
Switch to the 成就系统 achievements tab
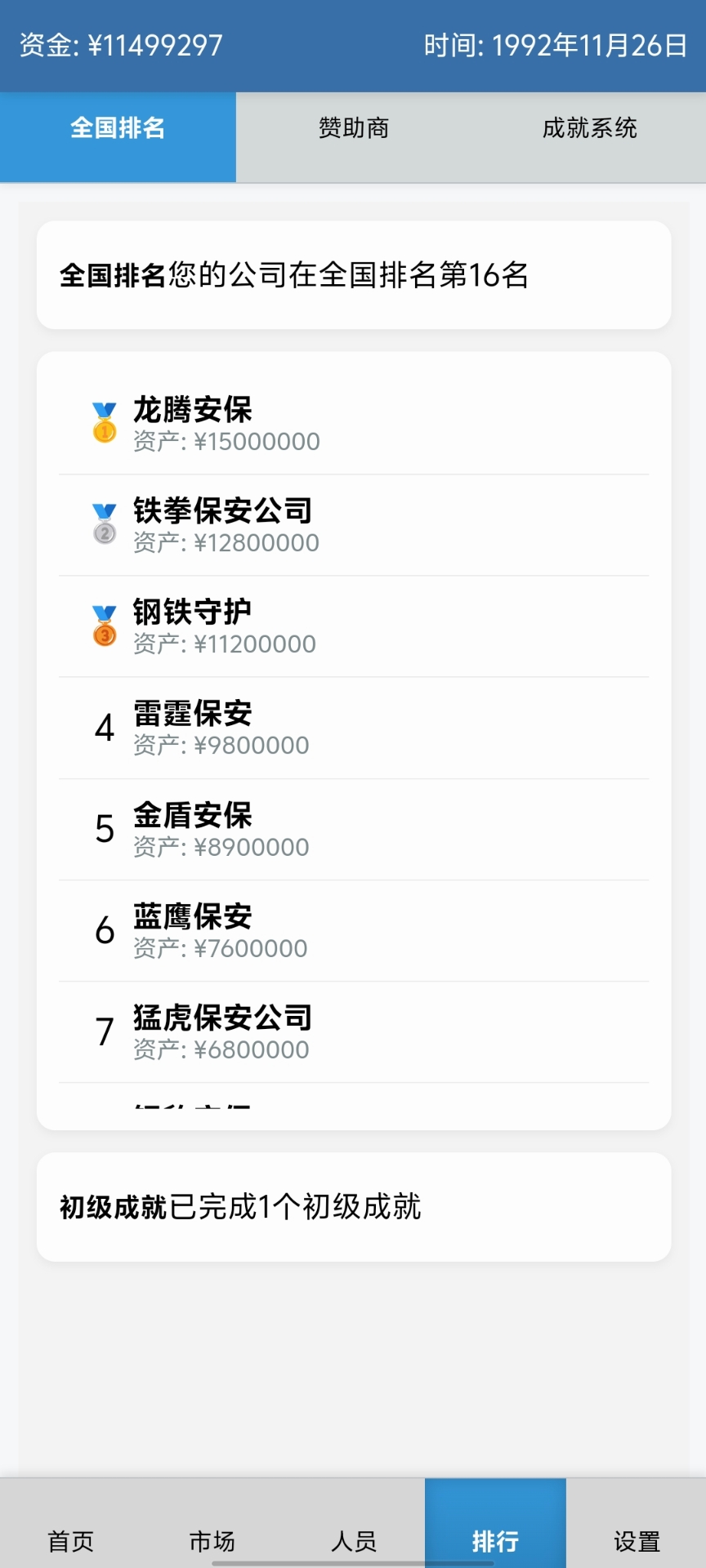click(588, 128)
